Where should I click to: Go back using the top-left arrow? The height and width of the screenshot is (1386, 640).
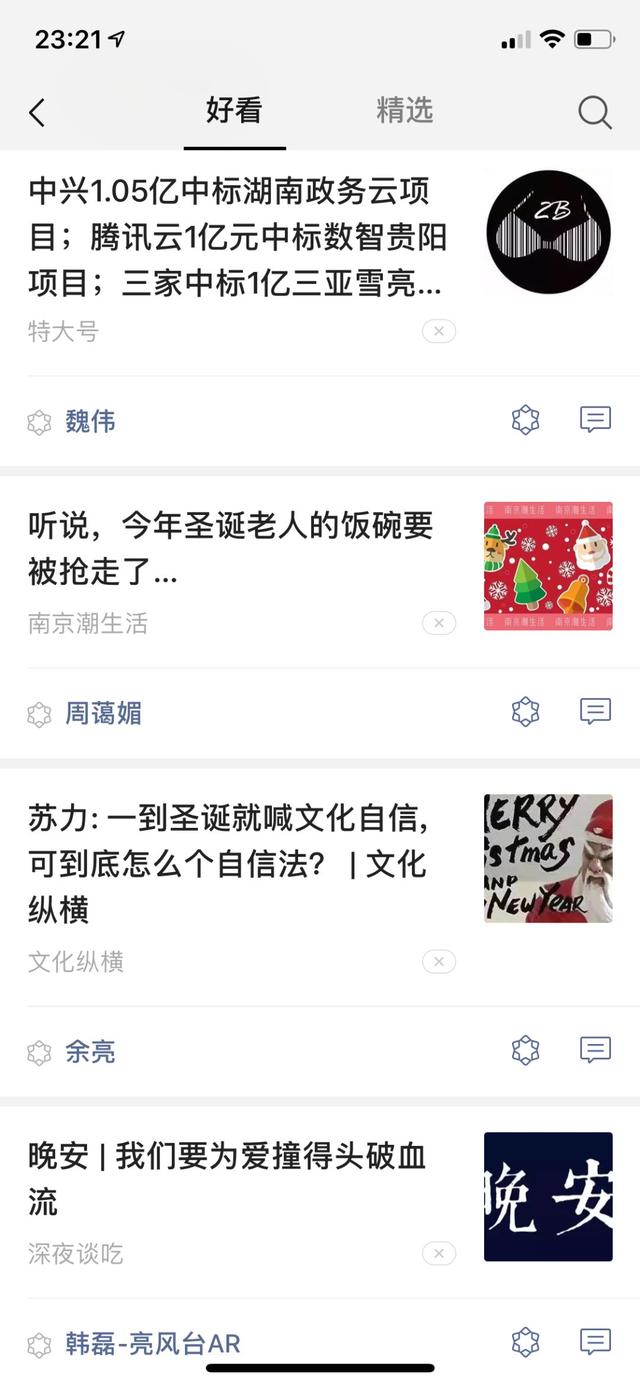(x=38, y=112)
